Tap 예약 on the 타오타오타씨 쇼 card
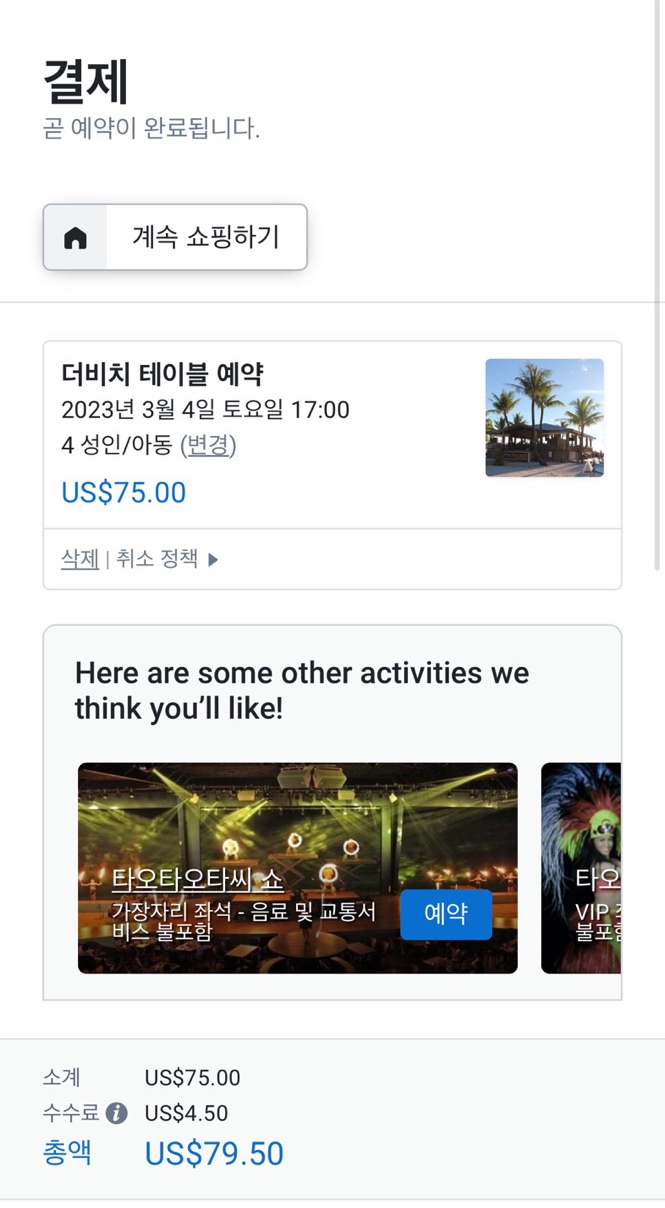 [x=446, y=914]
